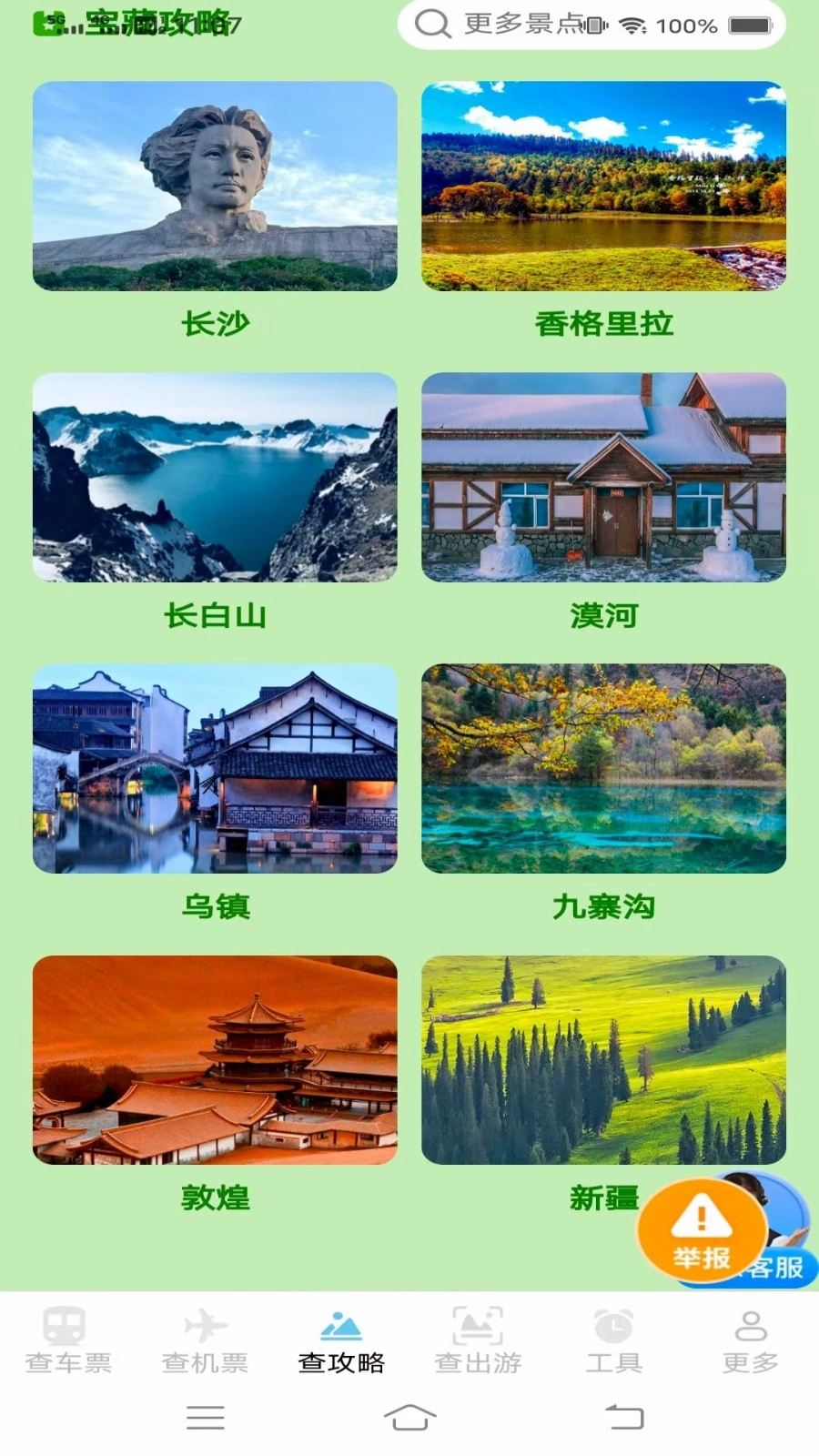Open the 长白山 scenic photo
The height and width of the screenshot is (1456, 819).
215,480
